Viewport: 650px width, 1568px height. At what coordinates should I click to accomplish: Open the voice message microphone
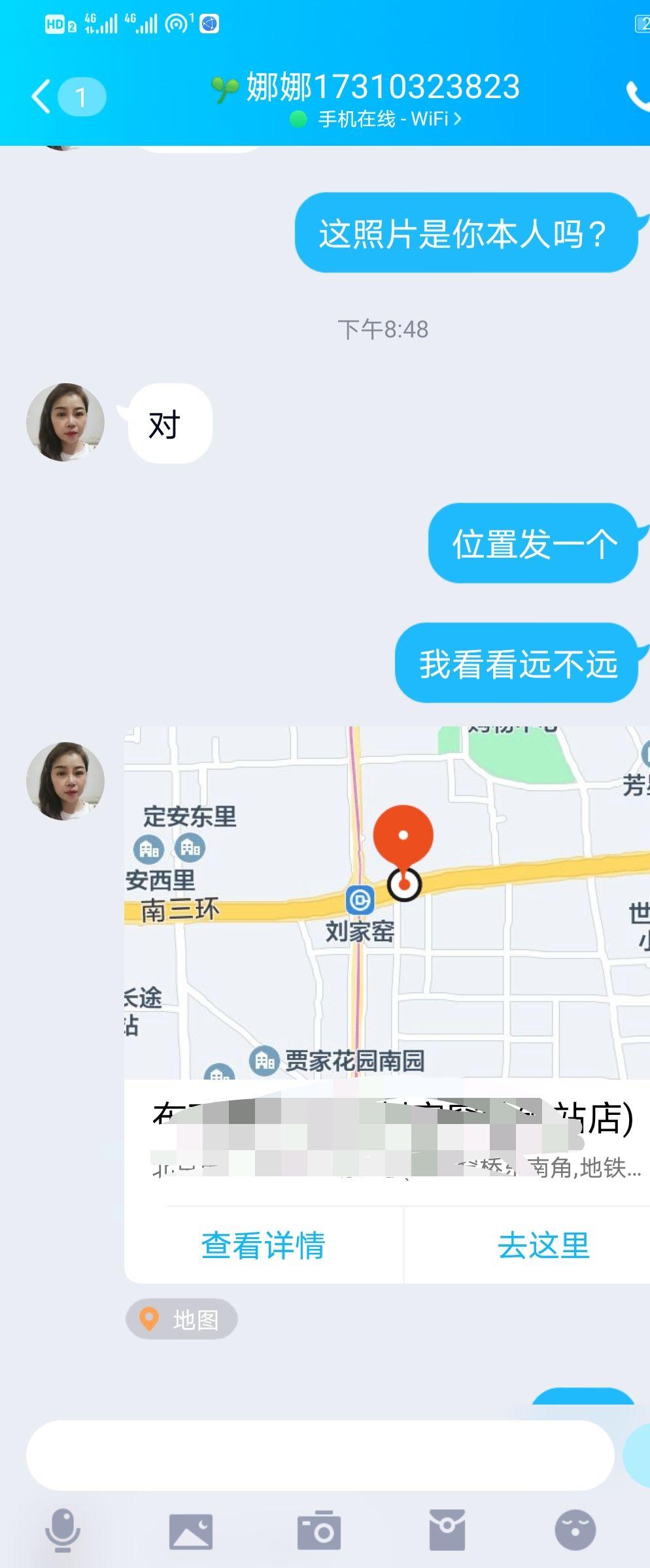63,1530
